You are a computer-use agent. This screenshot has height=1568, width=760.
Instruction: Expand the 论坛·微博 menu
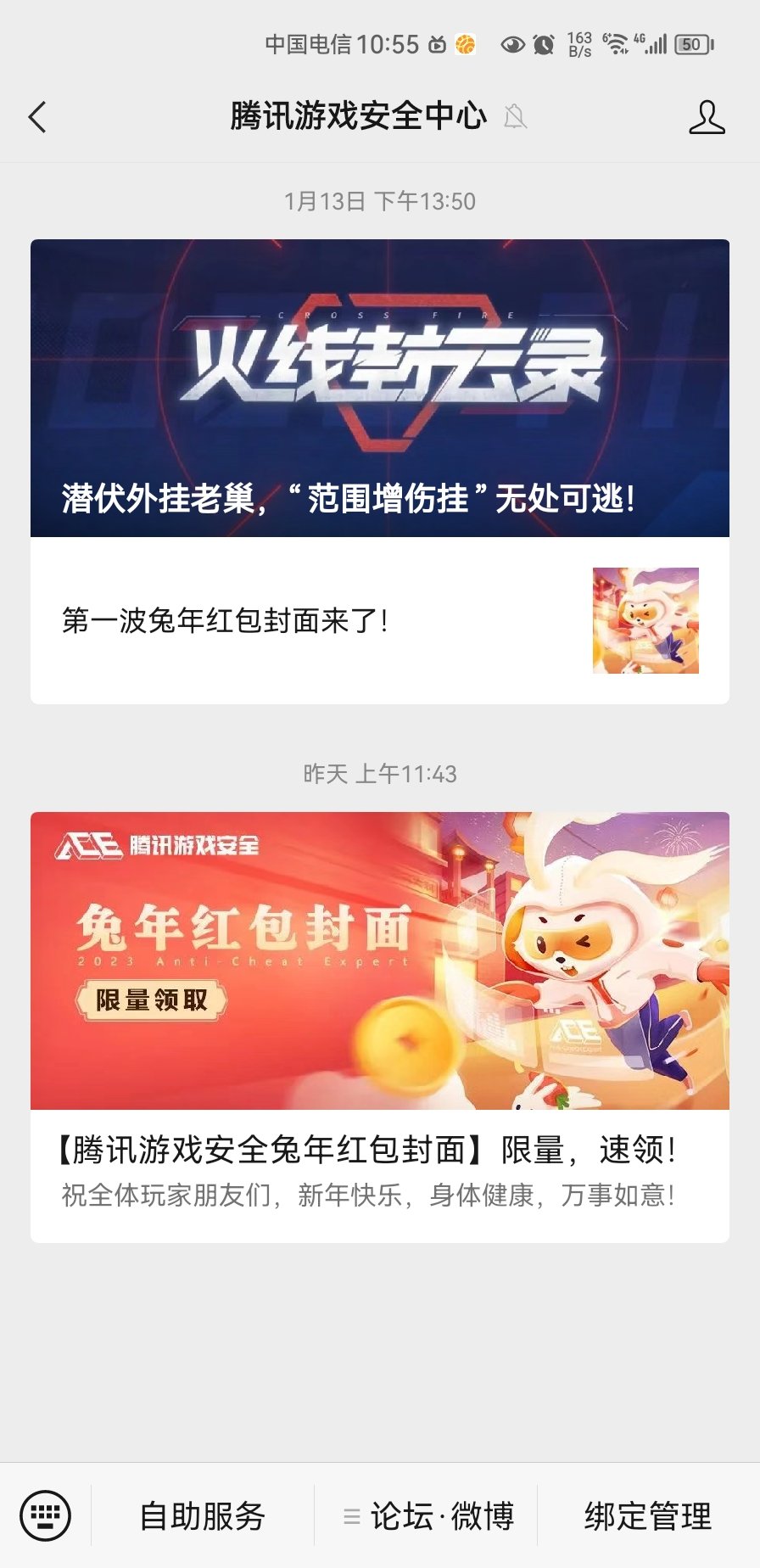click(x=427, y=1515)
